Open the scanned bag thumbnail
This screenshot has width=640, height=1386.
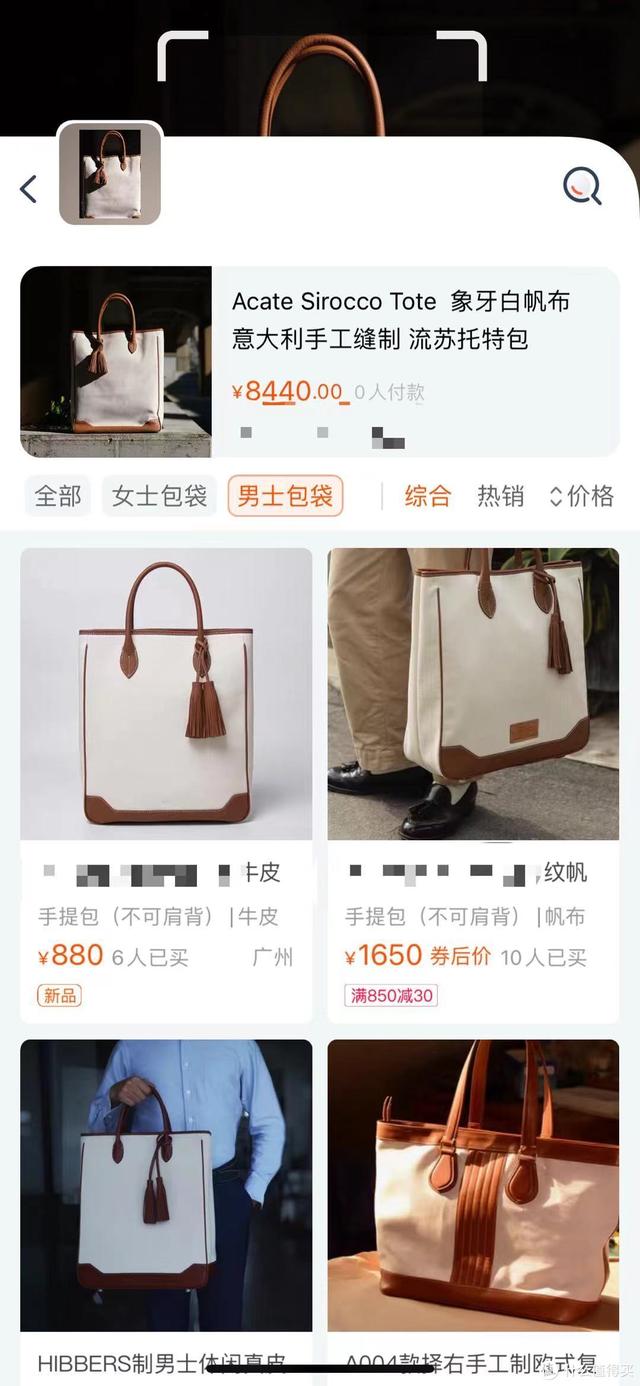110,174
